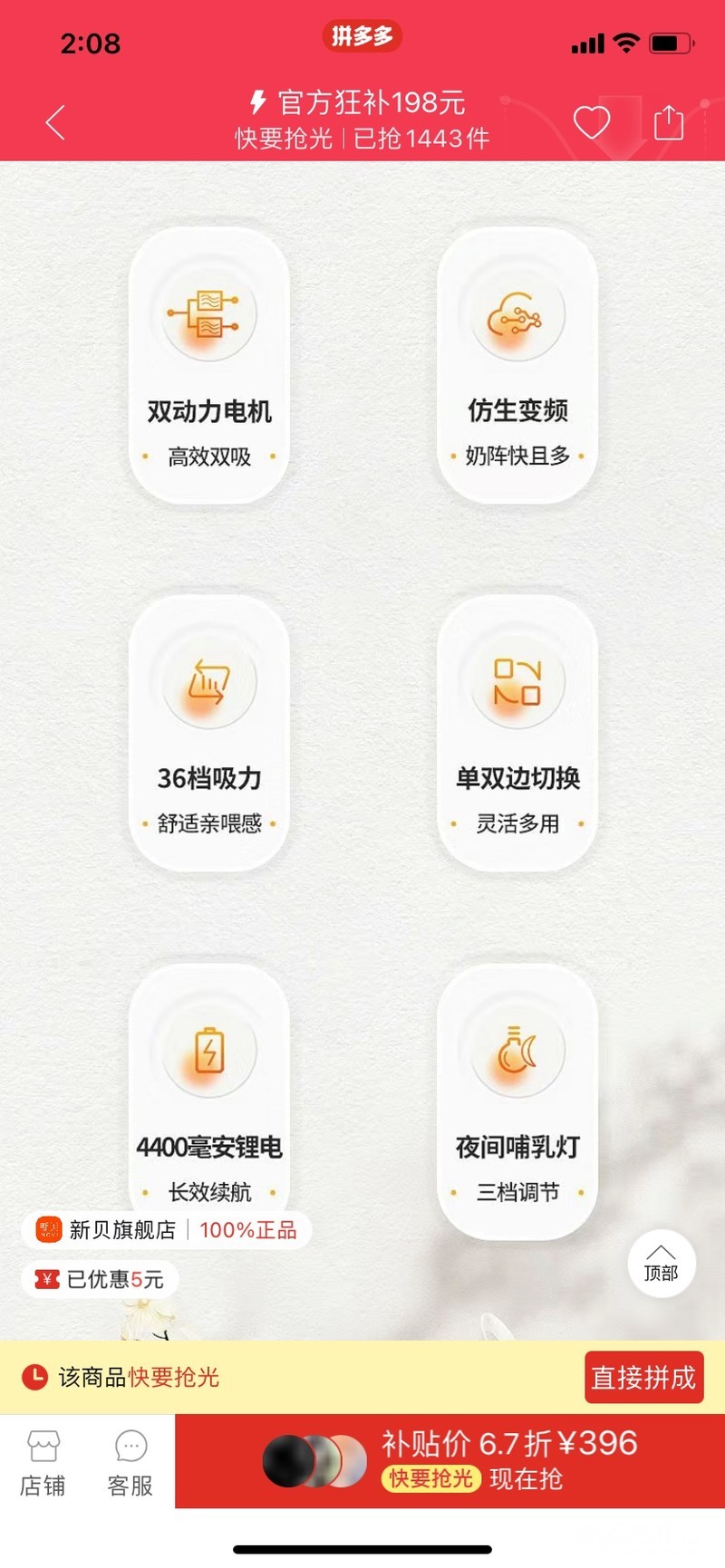The width and height of the screenshot is (725, 1568).
Task: View the 已优惠5元 discount tag
Action: coord(100,1279)
